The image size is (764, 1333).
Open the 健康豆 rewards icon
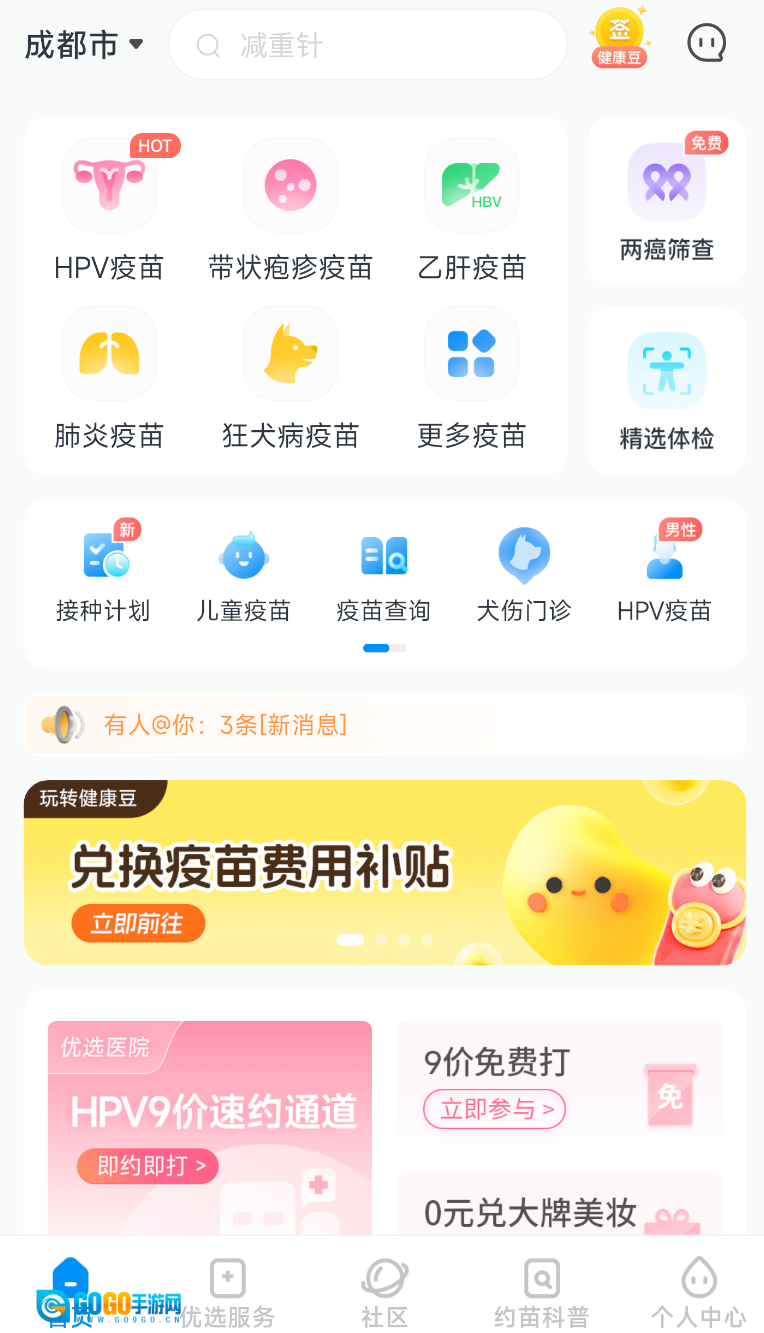pyautogui.click(x=620, y=39)
